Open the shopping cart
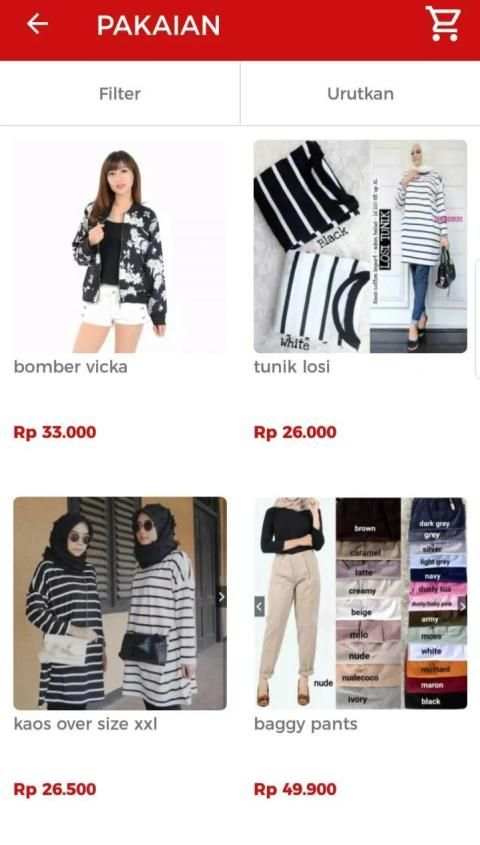This screenshot has height=845, width=480. click(x=443, y=24)
